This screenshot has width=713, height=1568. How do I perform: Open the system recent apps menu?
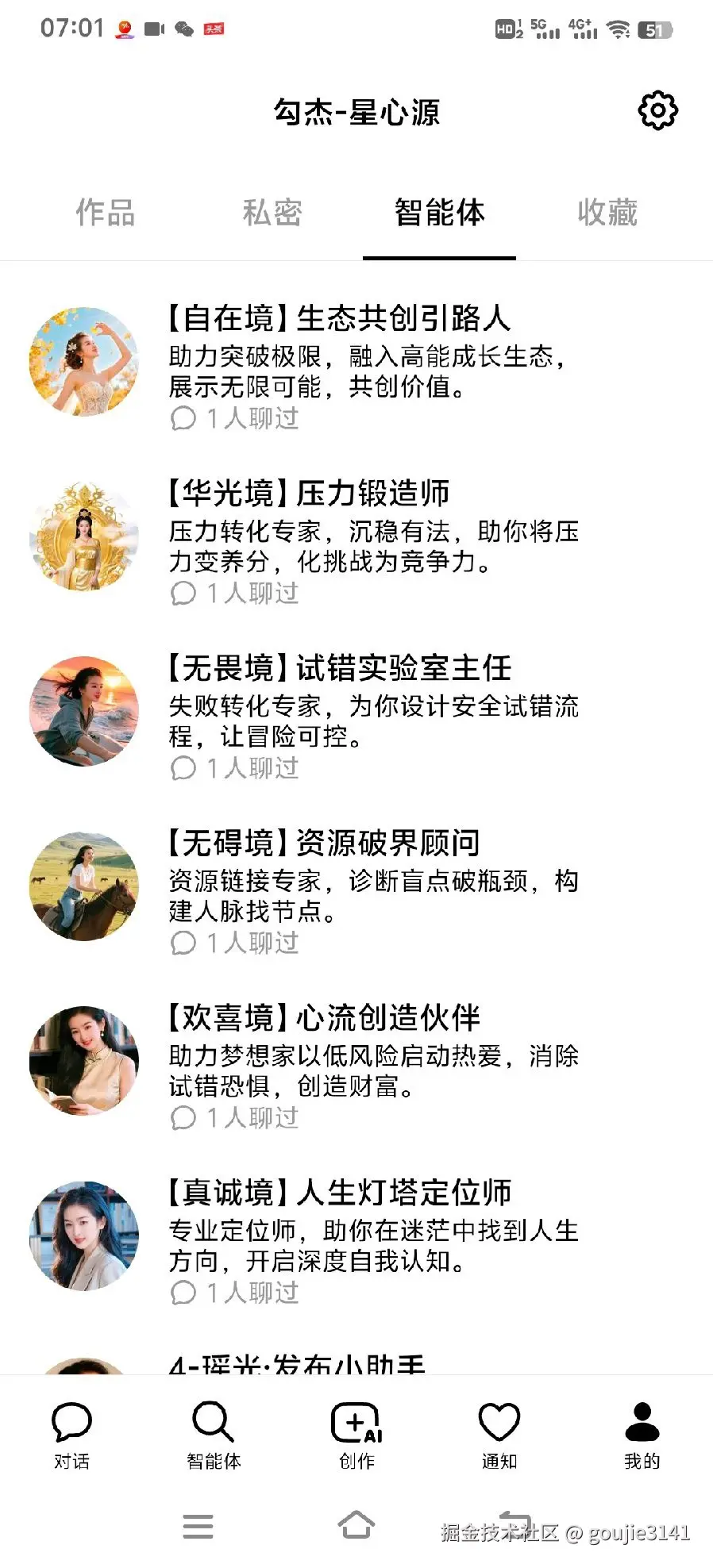coord(198,1526)
